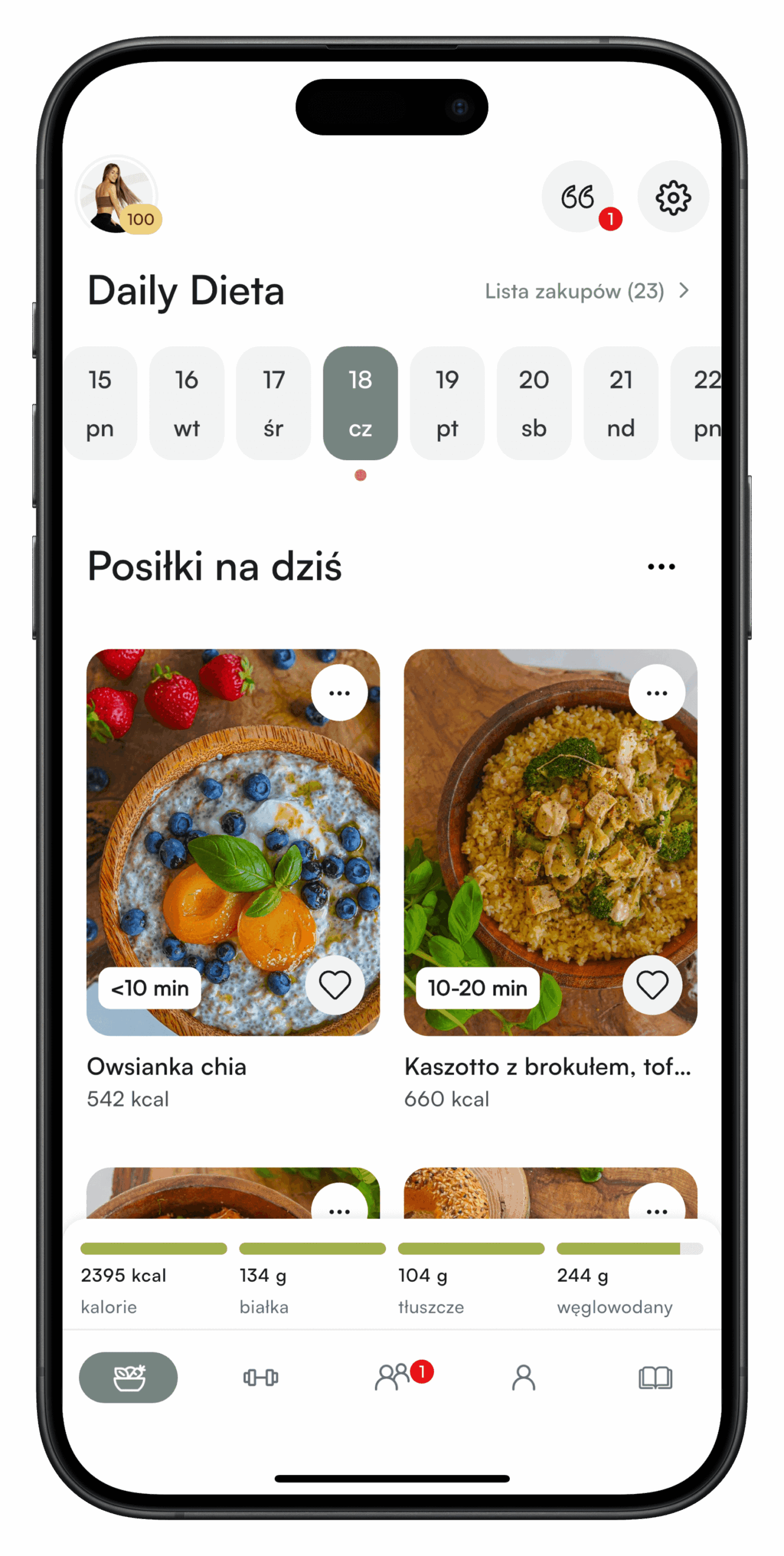
Task: Switch to the workout dumbbell tab
Action: [x=261, y=1377]
